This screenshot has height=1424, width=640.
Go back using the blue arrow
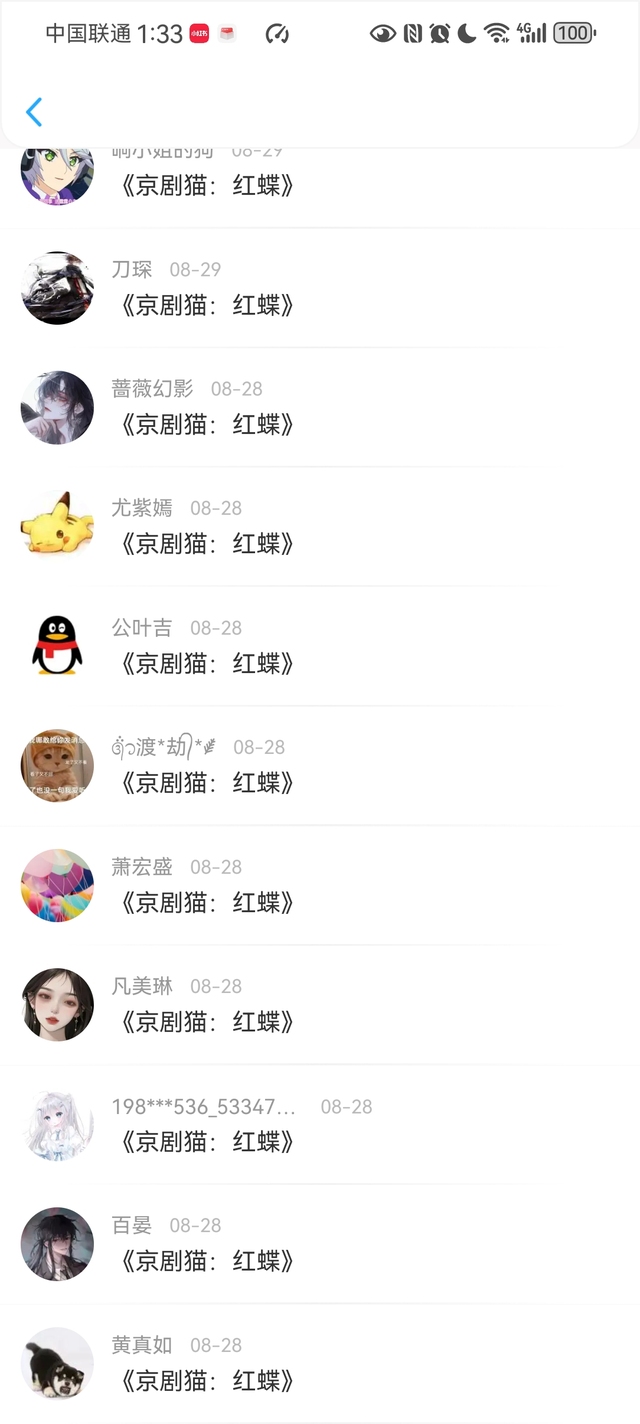click(34, 112)
